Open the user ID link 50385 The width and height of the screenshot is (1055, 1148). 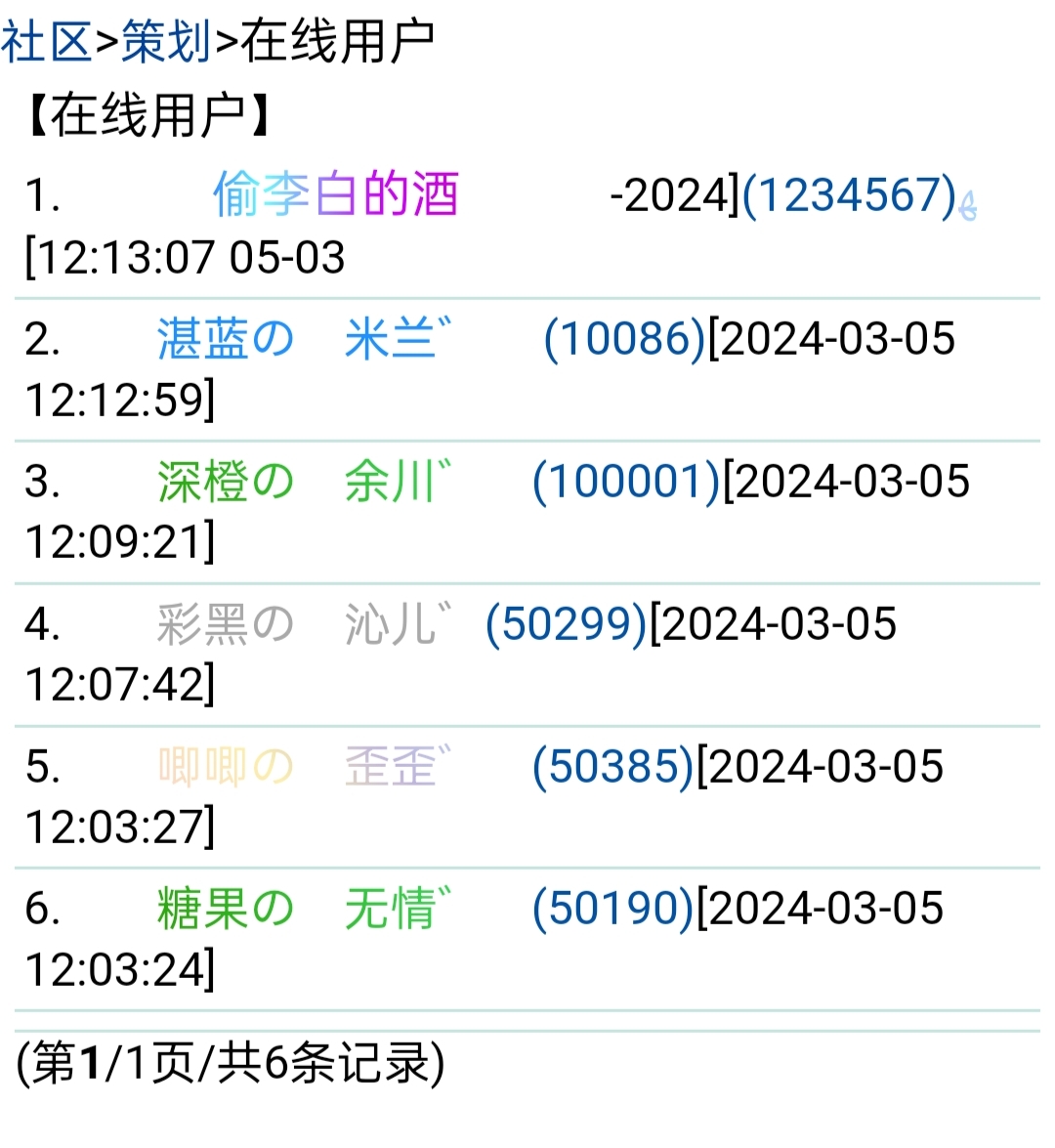coord(612,767)
